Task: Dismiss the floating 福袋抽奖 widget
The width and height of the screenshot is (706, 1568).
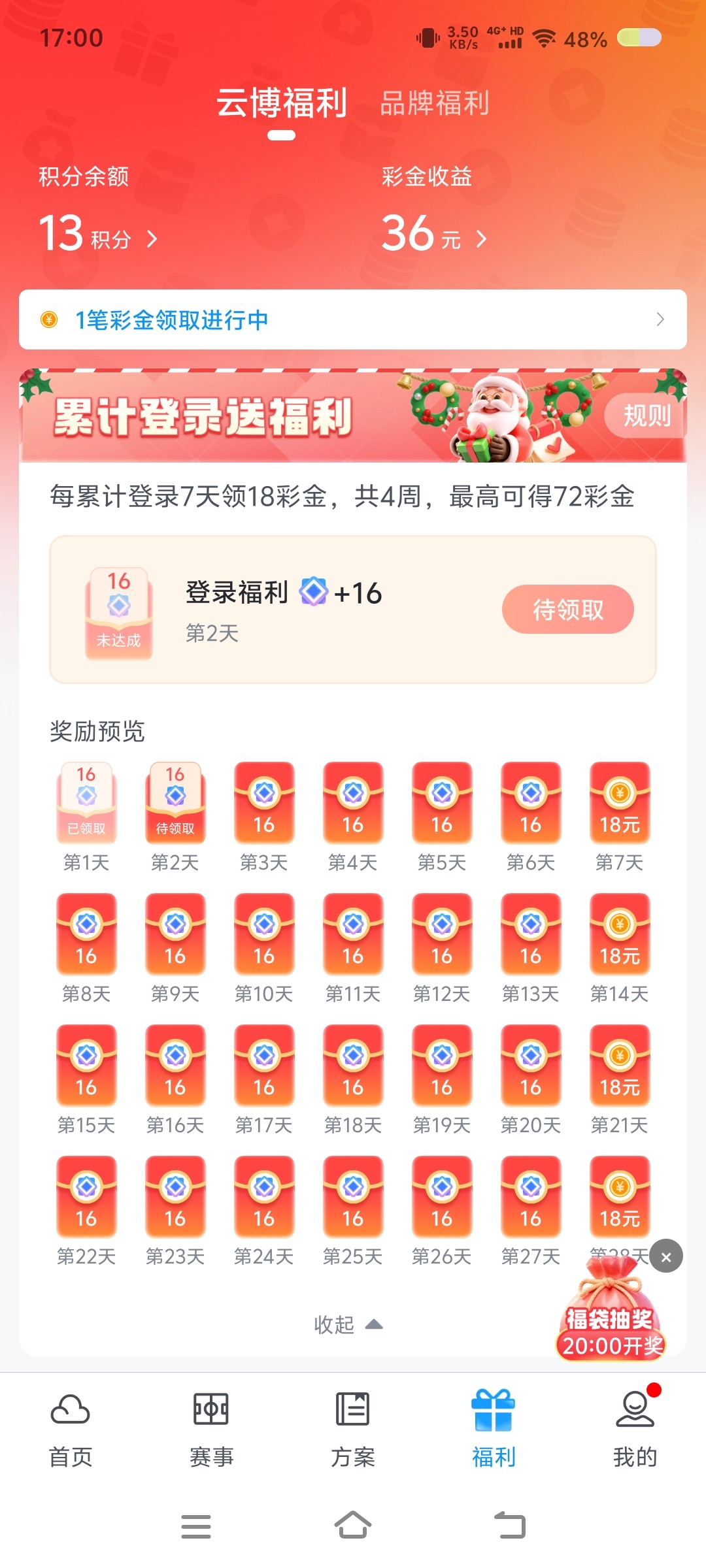Action: pyautogui.click(x=666, y=1256)
